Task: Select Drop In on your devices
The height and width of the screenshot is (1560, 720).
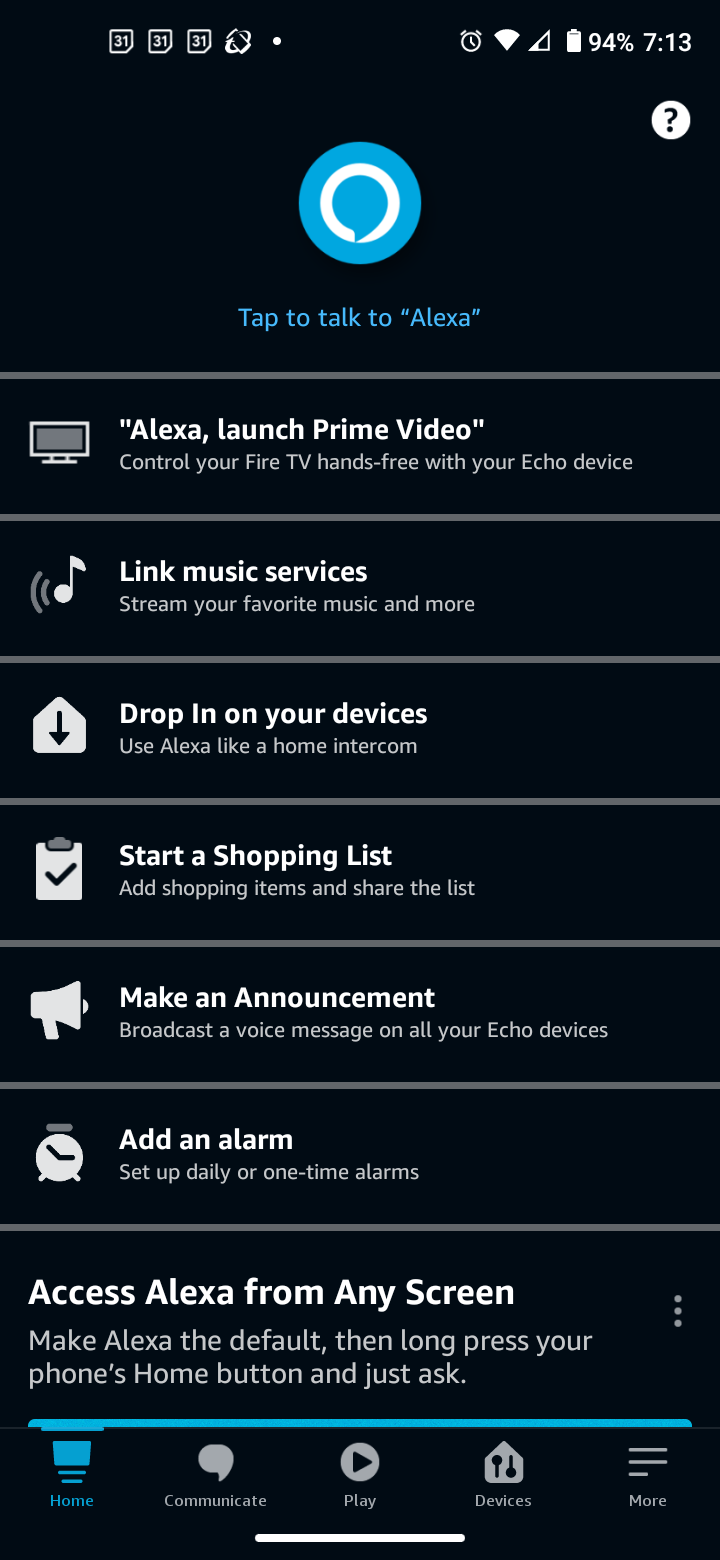Action: (x=360, y=729)
